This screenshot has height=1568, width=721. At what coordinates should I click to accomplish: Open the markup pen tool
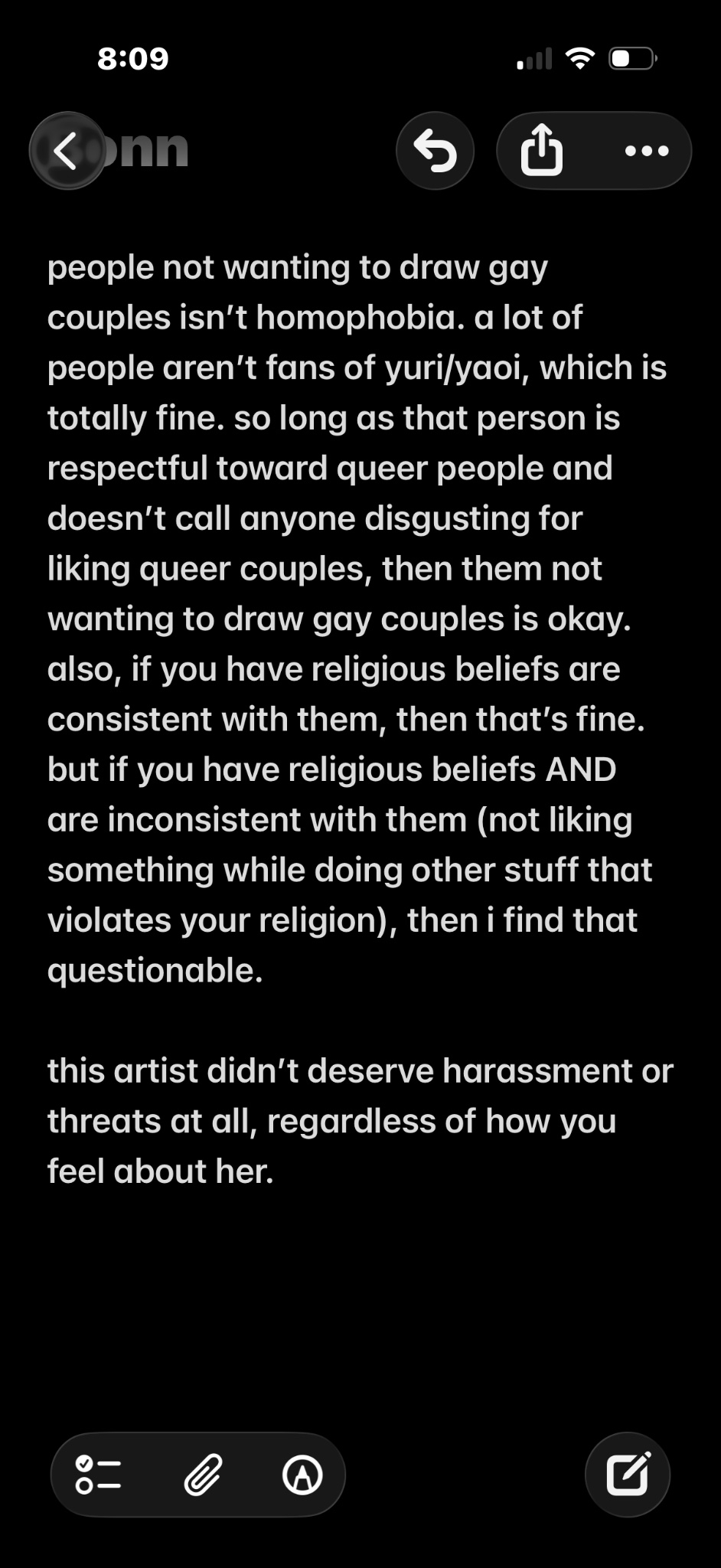coord(302,1475)
